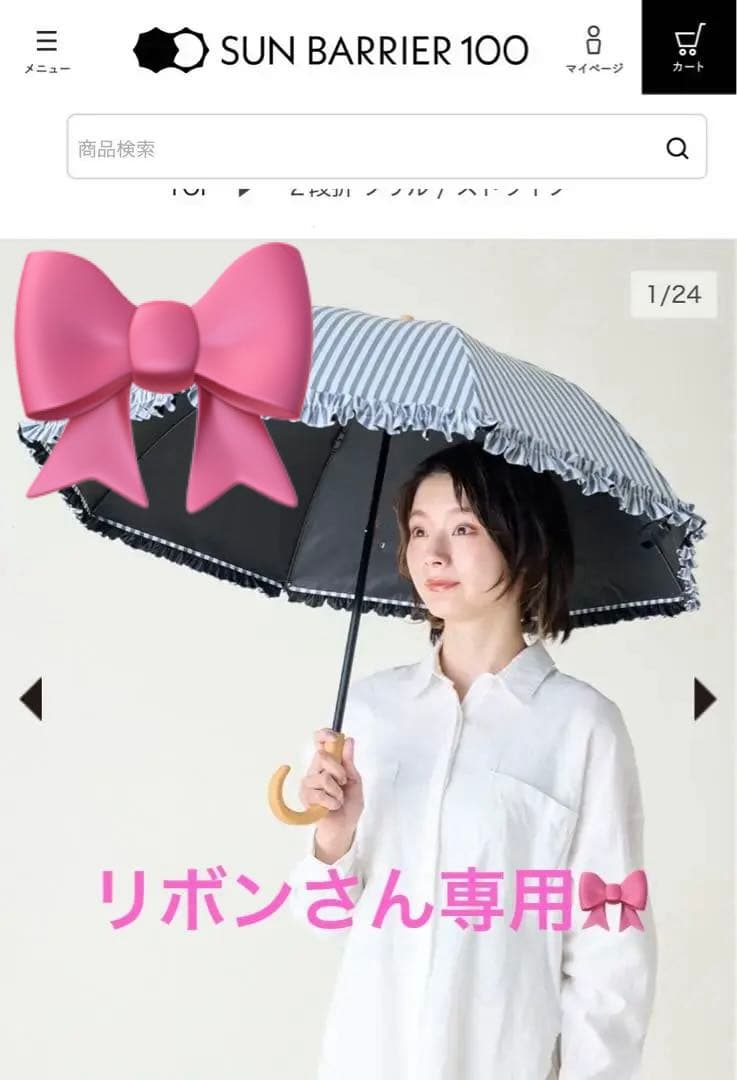Open Sun Barrier 100 home logo
This screenshot has height=1080, width=737.
click(331, 49)
